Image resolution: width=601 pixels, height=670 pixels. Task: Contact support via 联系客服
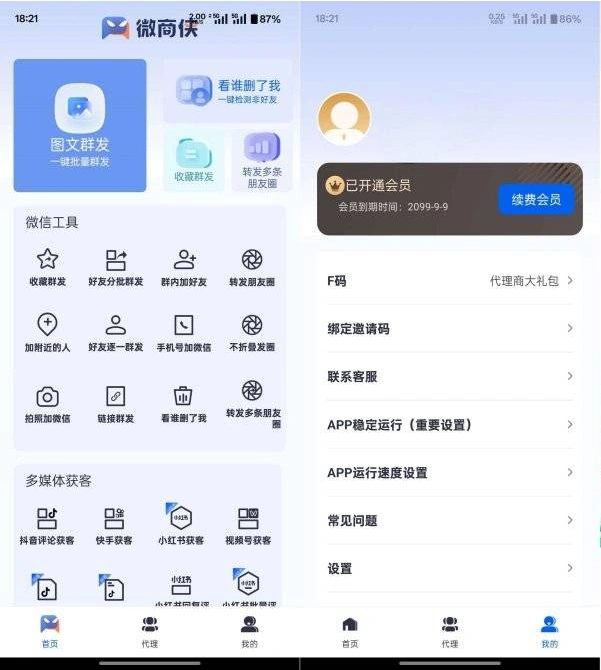coord(450,377)
